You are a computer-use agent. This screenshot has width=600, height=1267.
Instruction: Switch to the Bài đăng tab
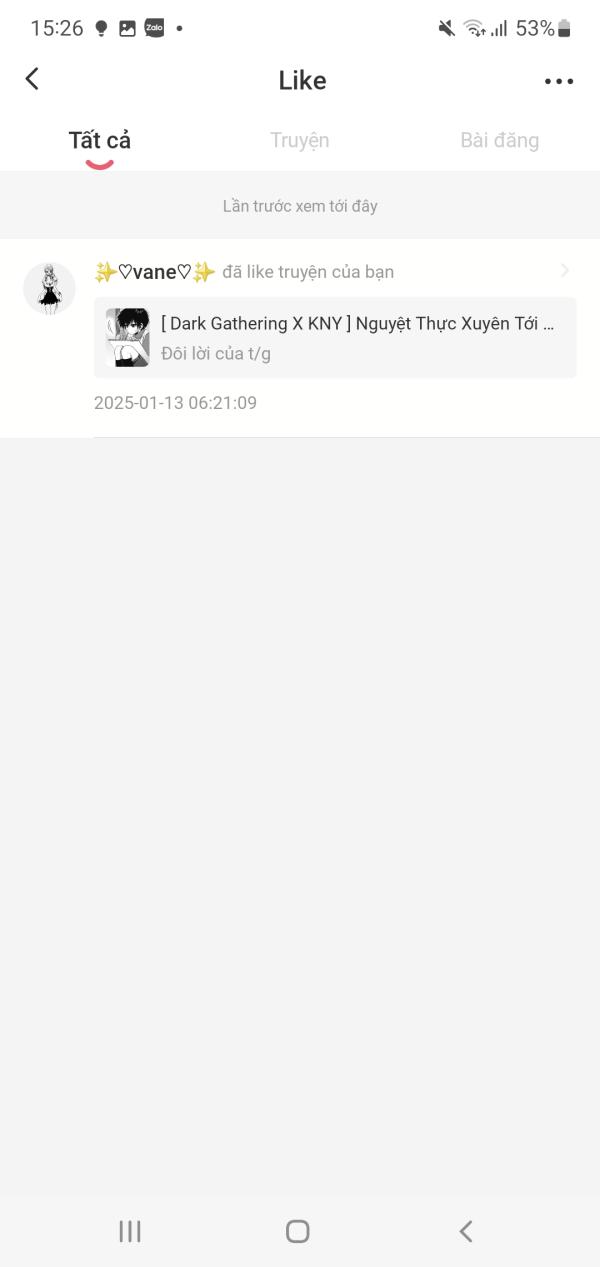[499, 140]
